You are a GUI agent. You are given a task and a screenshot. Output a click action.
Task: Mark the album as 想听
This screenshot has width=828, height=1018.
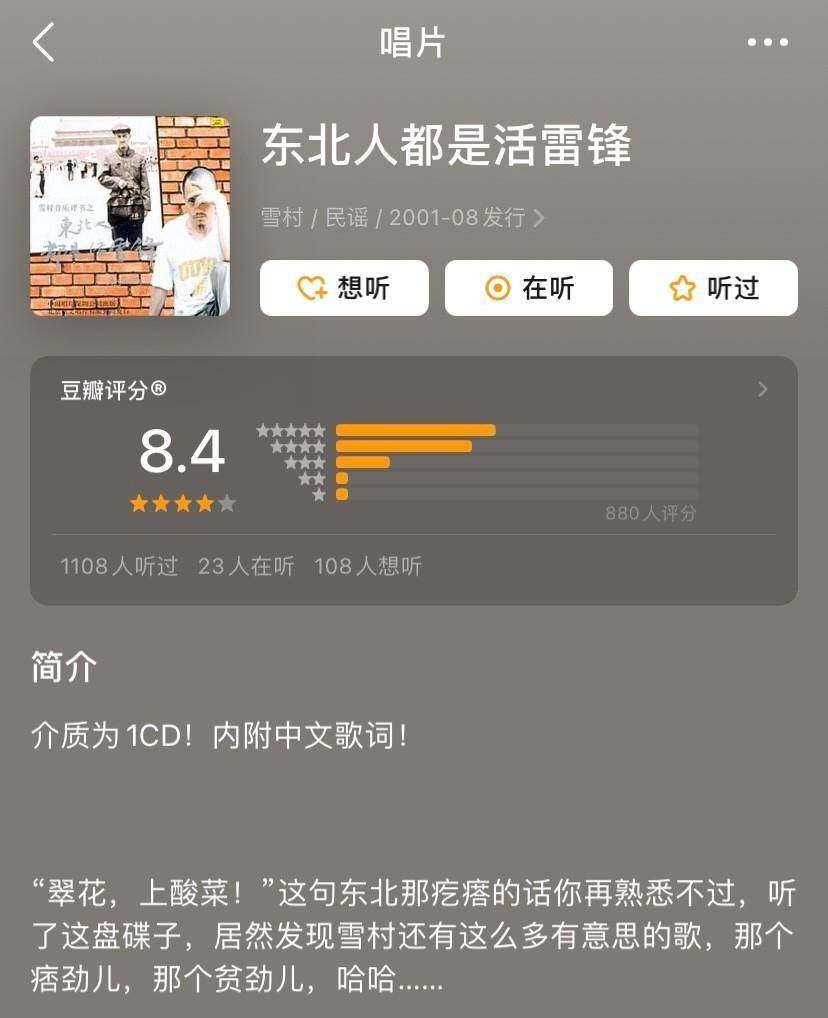(344, 288)
